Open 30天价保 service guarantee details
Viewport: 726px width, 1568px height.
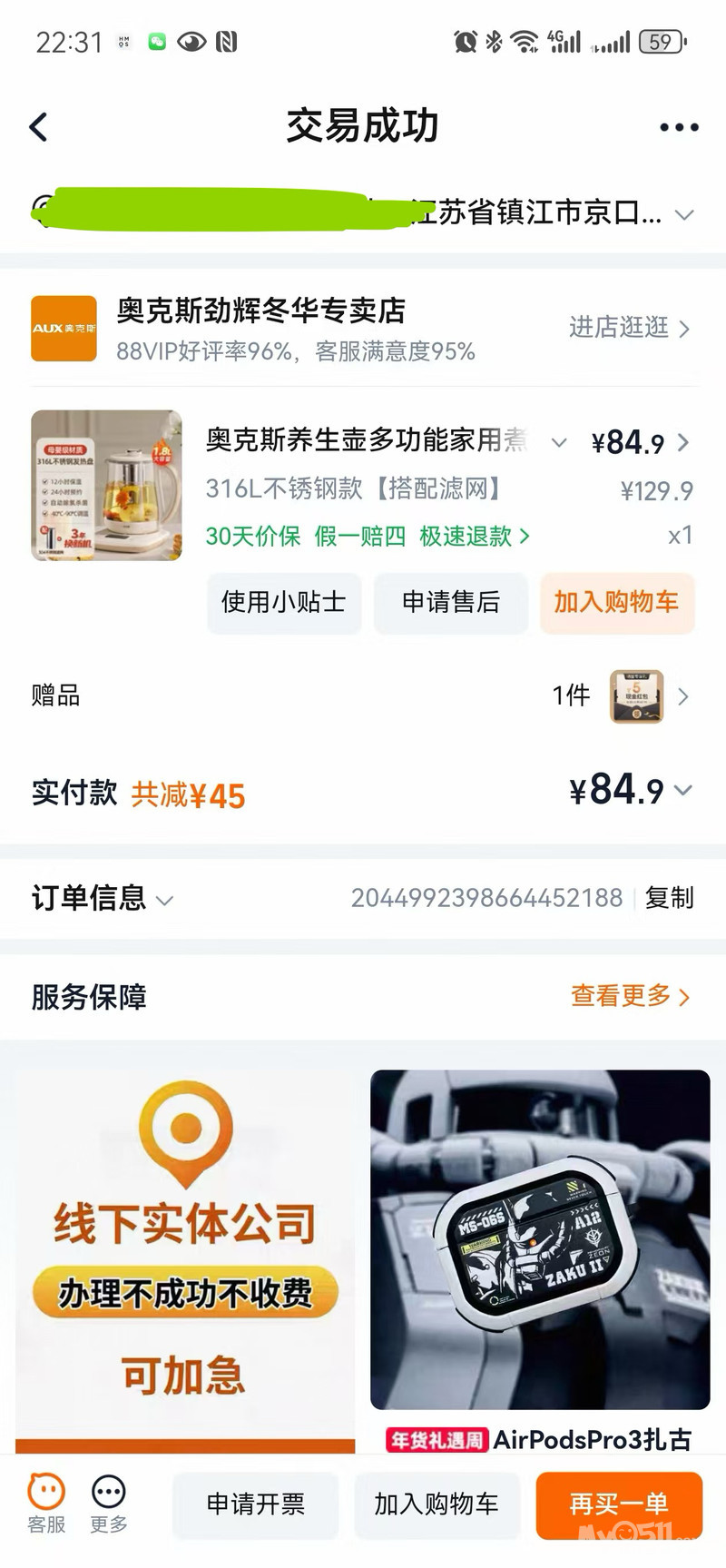253,537
